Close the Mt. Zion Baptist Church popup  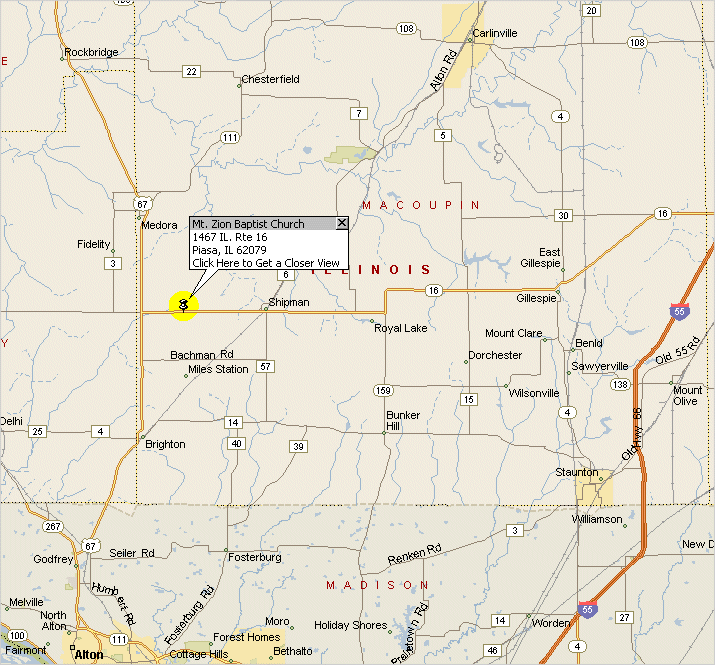(341, 224)
